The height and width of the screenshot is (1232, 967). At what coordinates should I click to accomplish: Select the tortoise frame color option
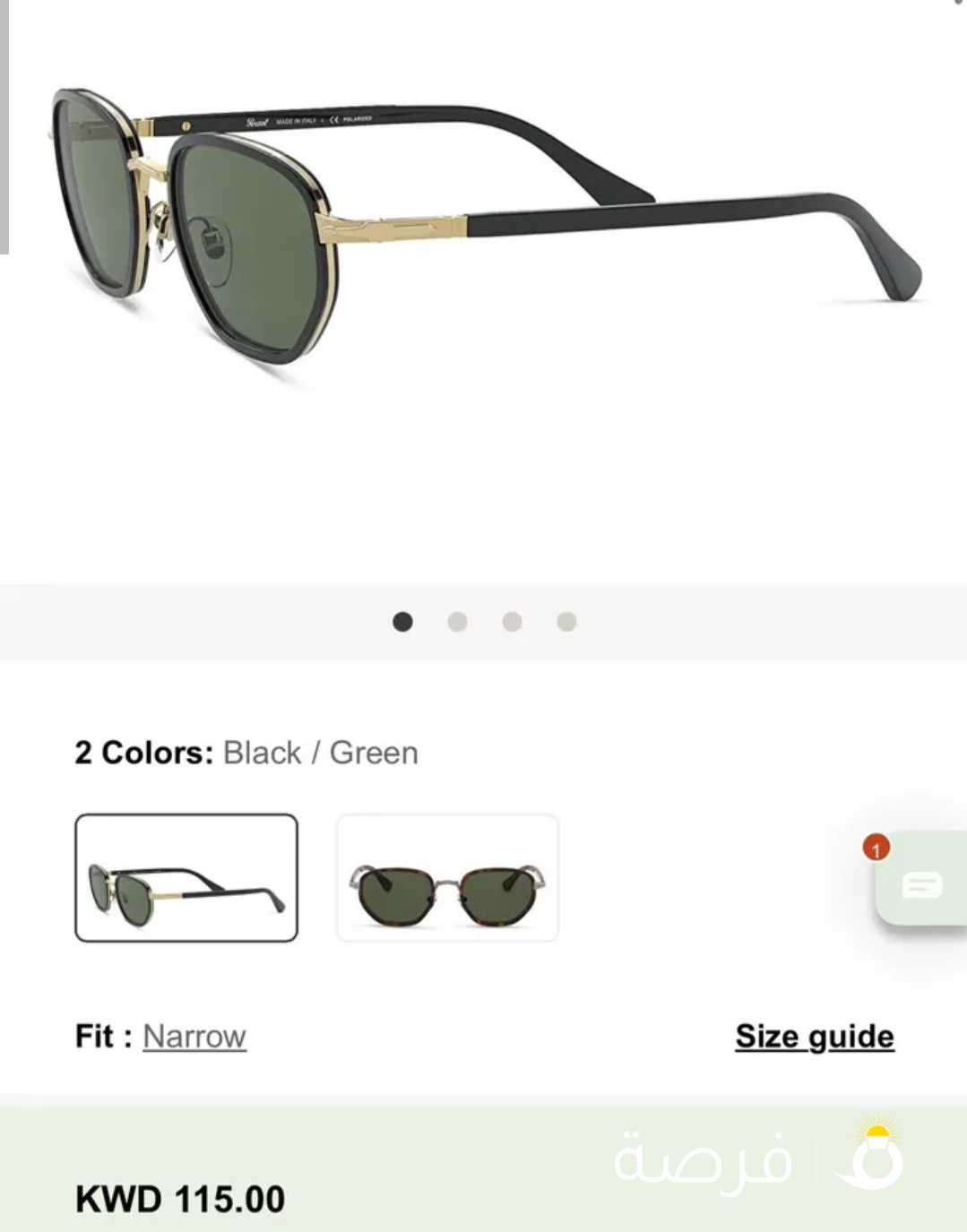pyautogui.click(x=447, y=878)
